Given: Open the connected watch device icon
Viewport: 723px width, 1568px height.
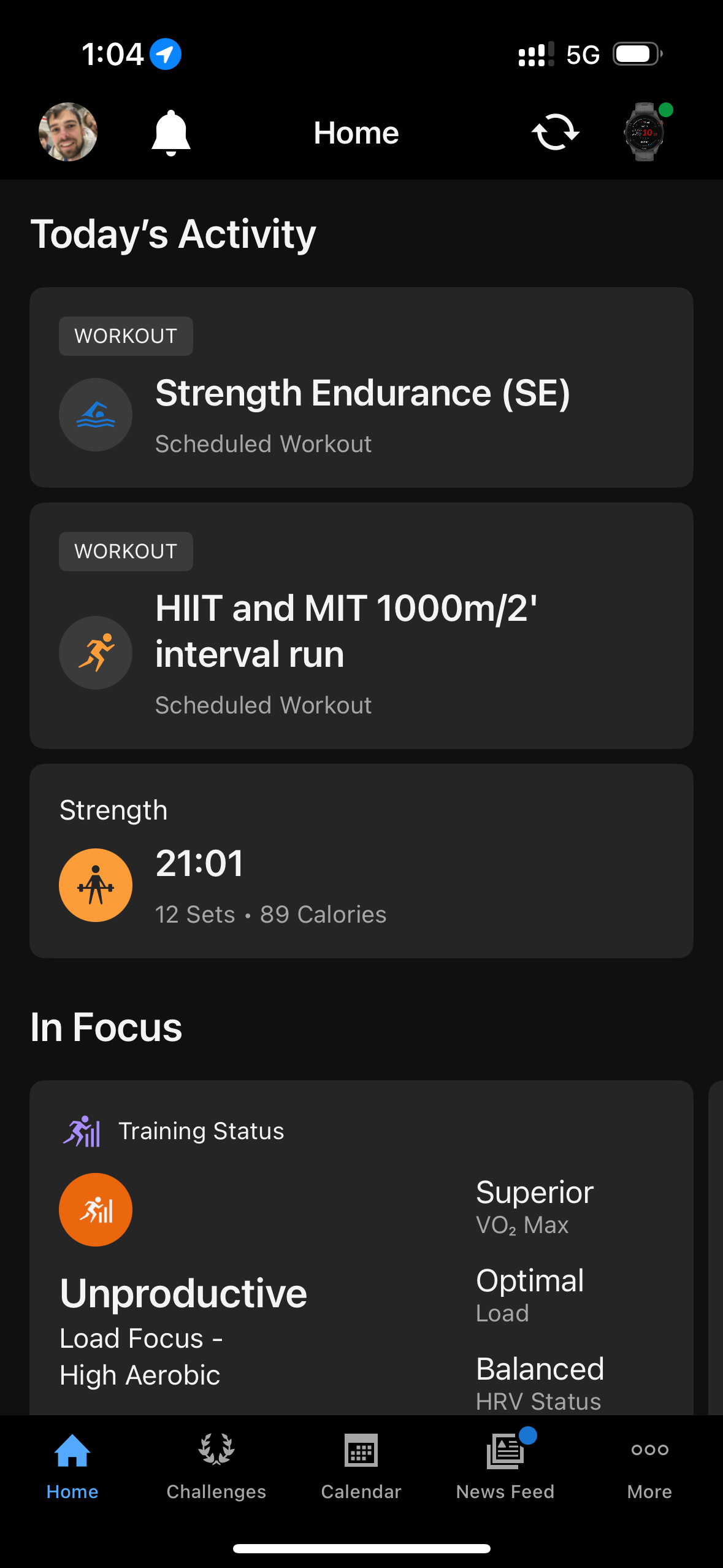Looking at the screenshot, I should 645,132.
